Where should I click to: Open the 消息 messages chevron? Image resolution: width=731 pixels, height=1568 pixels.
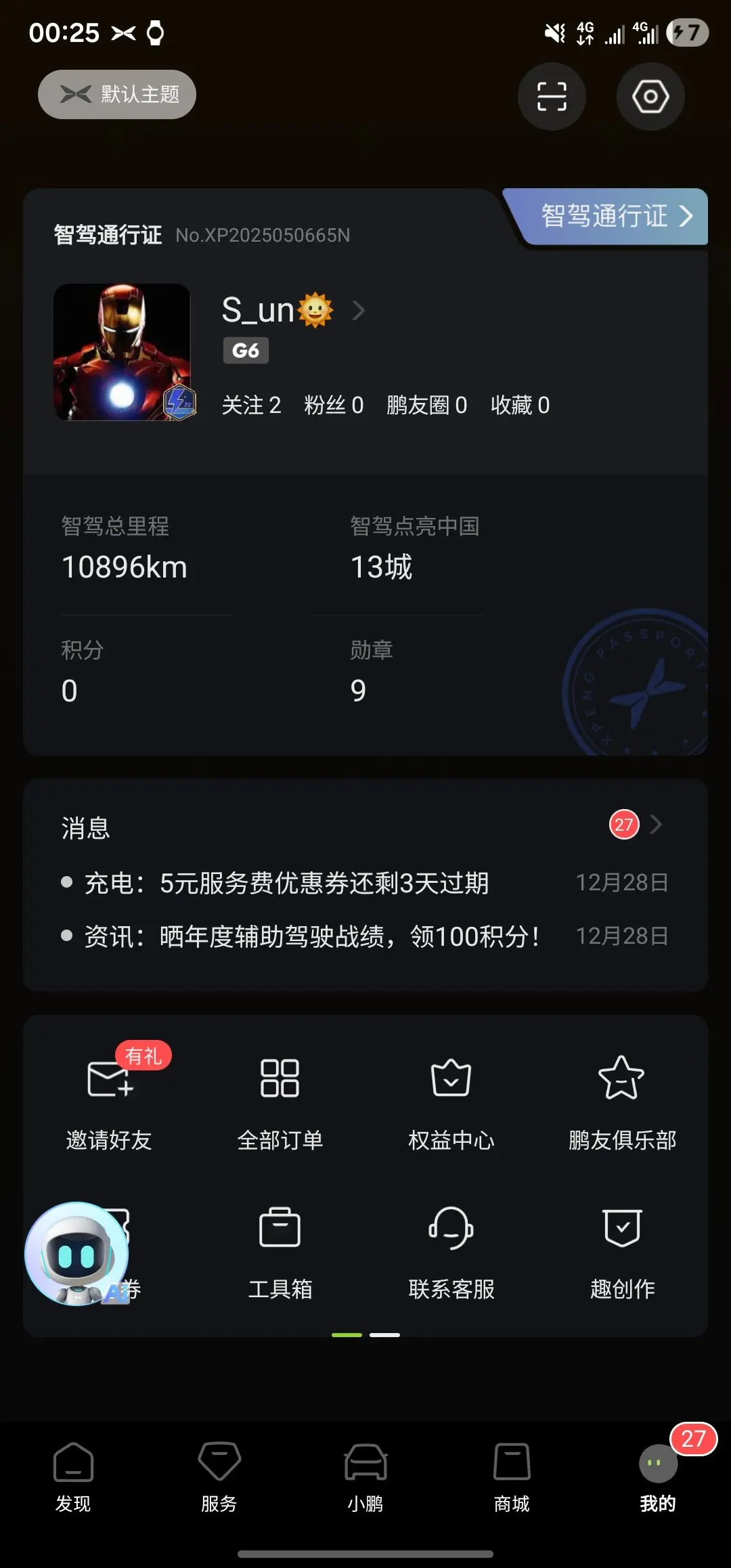pyautogui.click(x=654, y=825)
